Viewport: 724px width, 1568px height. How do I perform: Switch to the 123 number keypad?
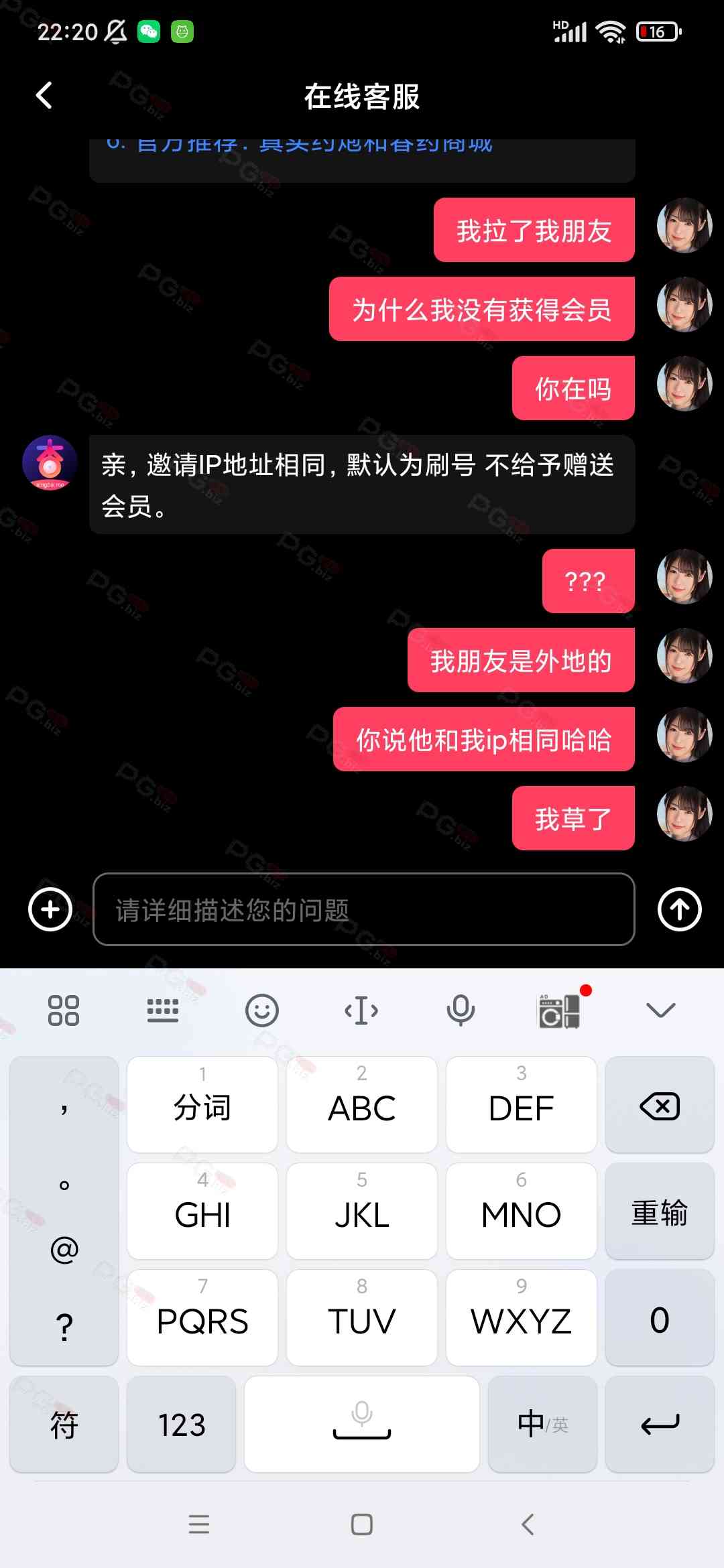tap(181, 1425)
